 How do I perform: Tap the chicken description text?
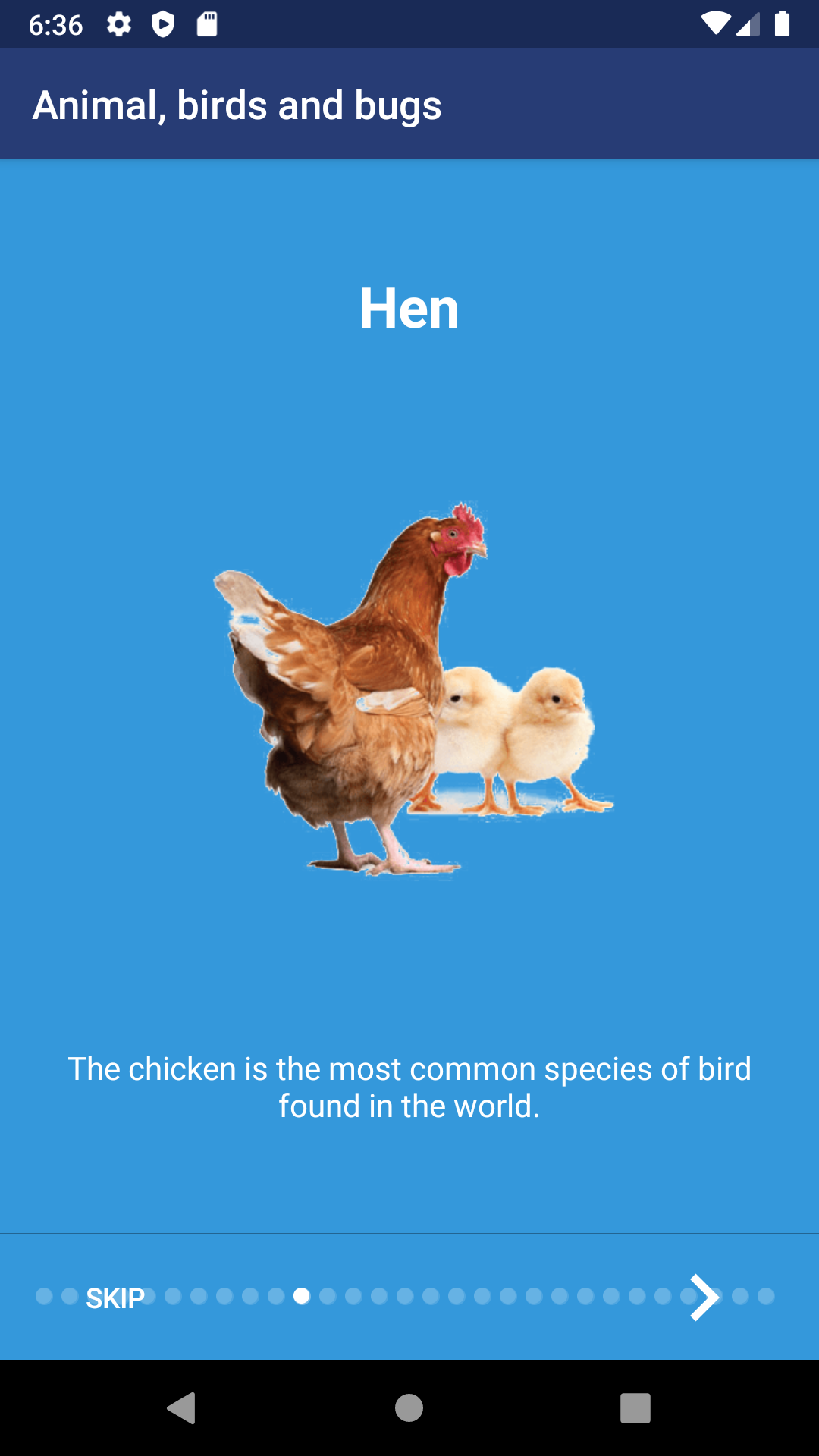[x=409, y=1087]
